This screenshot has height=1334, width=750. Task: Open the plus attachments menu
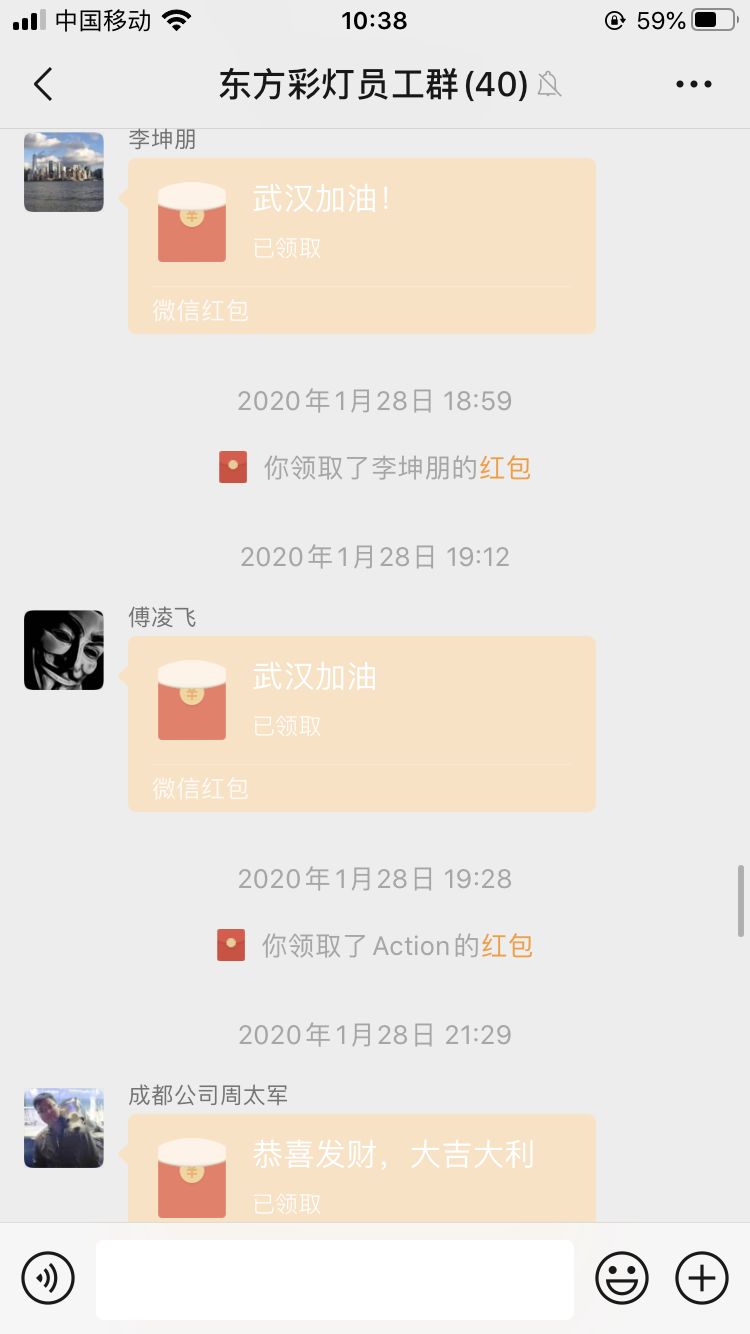(x=702, y=1278)
